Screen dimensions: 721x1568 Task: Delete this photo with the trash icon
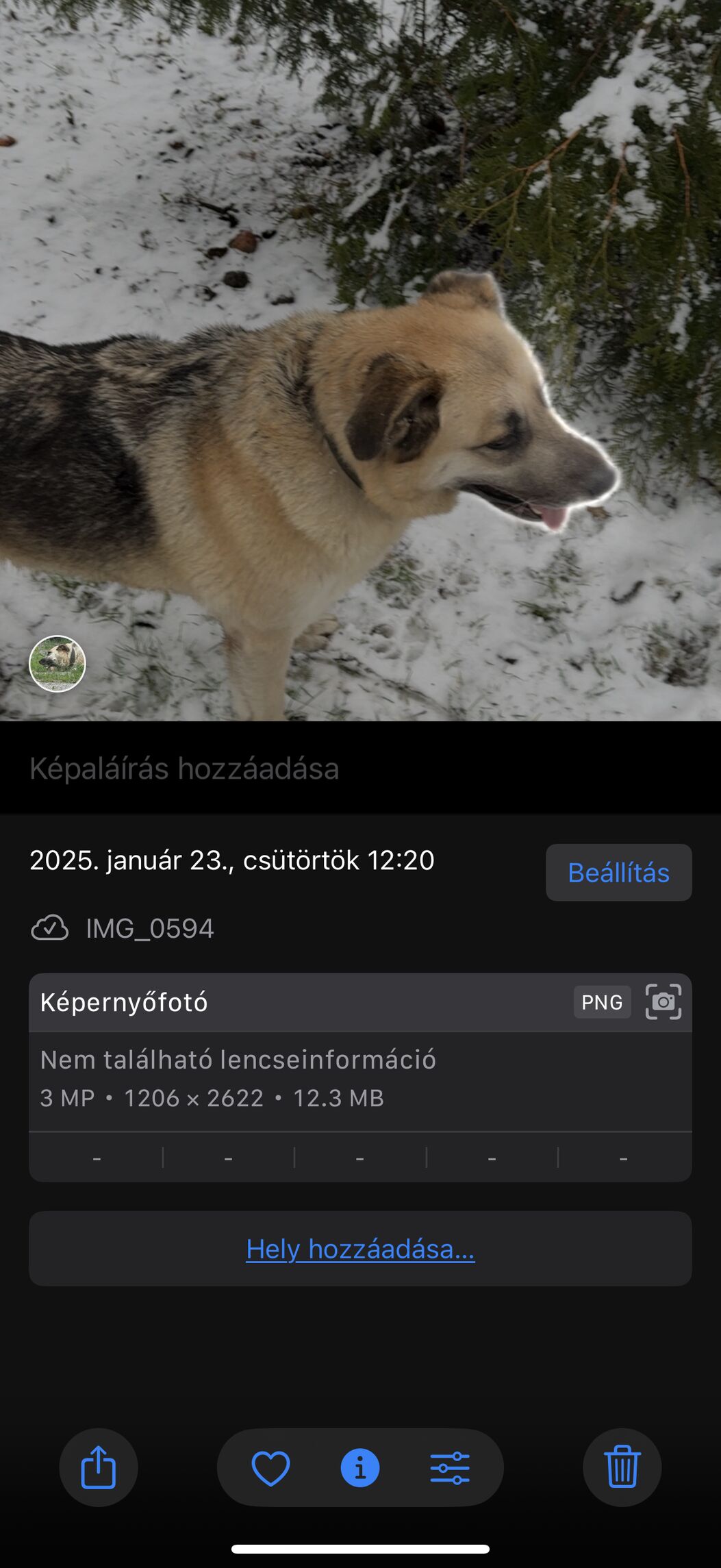pos(622,1467)
